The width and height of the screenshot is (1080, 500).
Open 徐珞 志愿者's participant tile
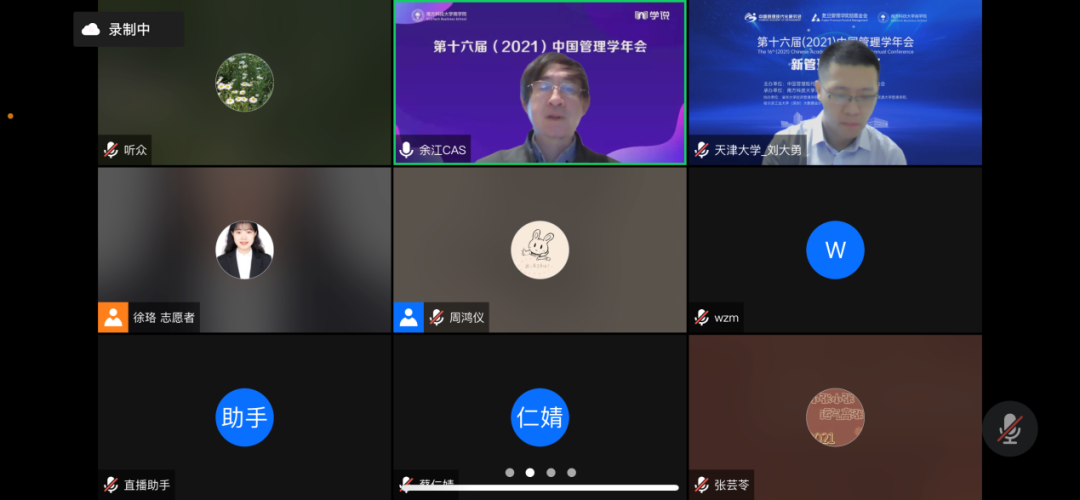pos(244,250)
